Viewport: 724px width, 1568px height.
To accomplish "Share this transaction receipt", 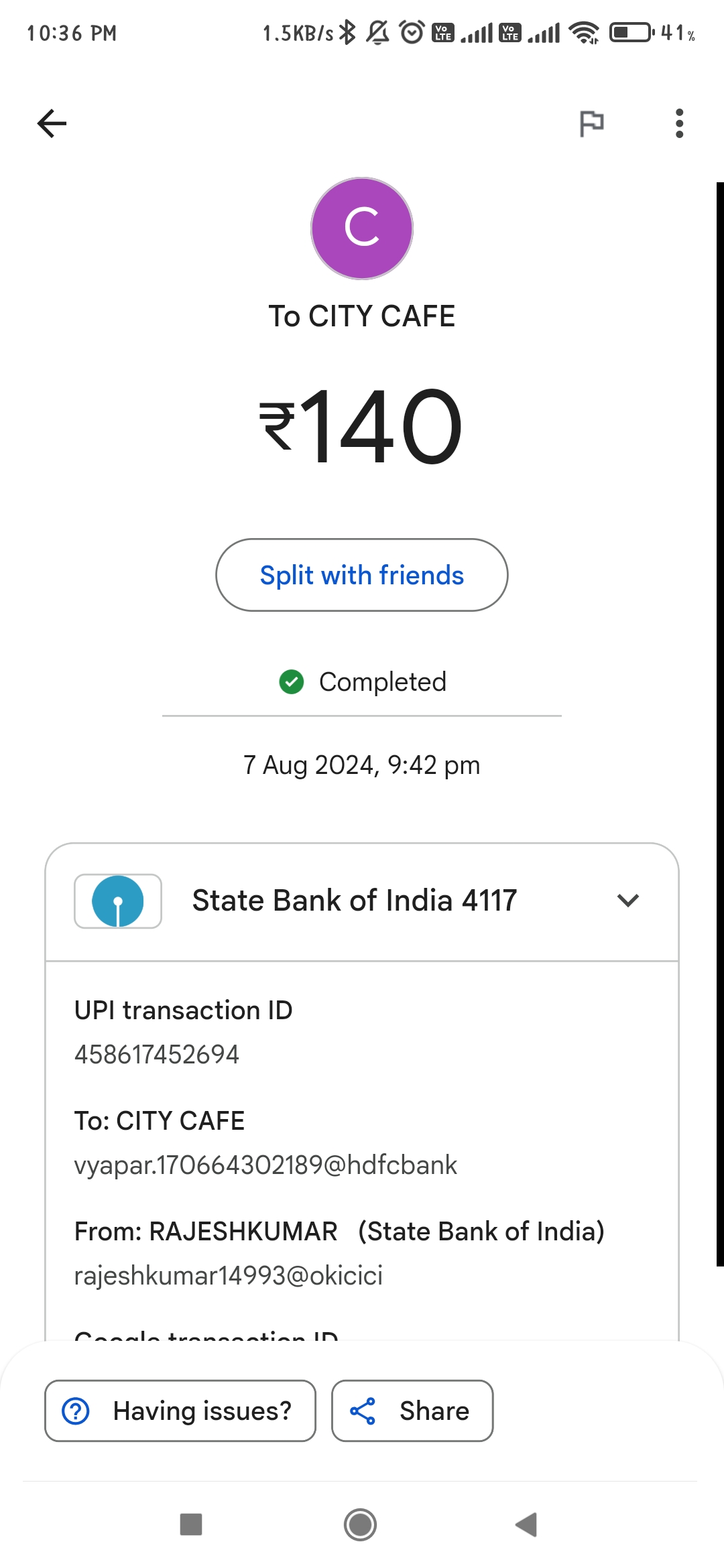I will pyautogui.click(x=412, y=1411).
